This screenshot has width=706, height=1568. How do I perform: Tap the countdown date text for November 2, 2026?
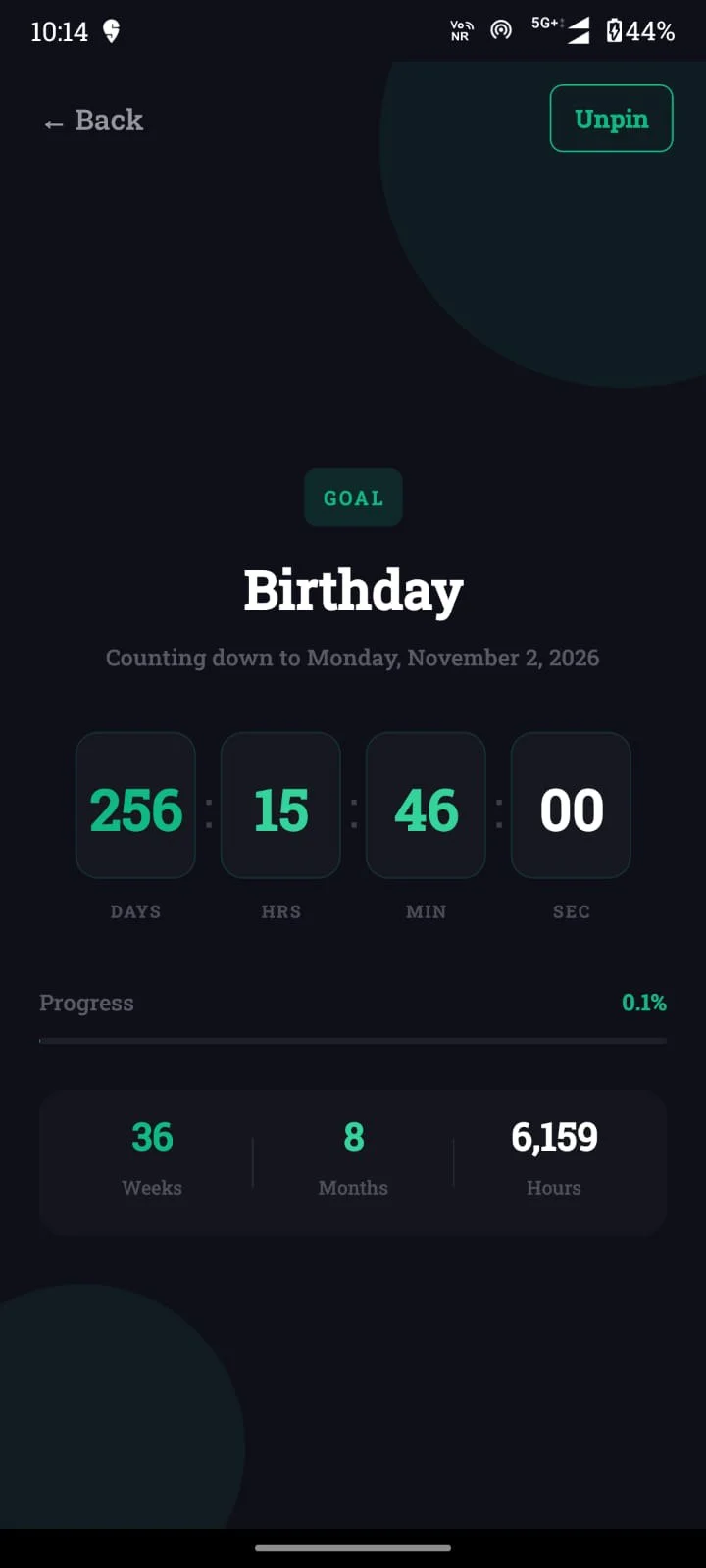coord(353,658)
